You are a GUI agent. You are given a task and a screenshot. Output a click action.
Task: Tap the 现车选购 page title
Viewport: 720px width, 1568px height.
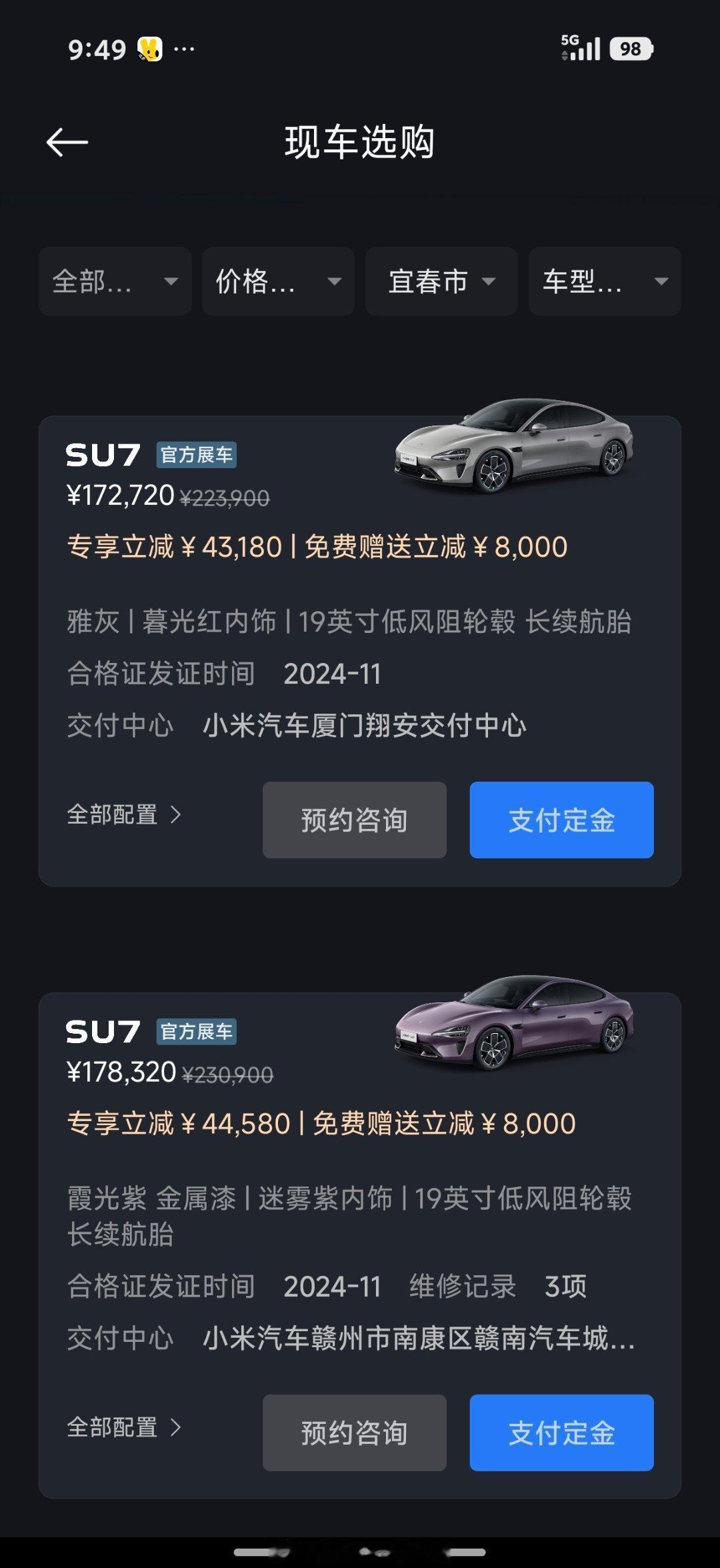(x=360, y=141)
